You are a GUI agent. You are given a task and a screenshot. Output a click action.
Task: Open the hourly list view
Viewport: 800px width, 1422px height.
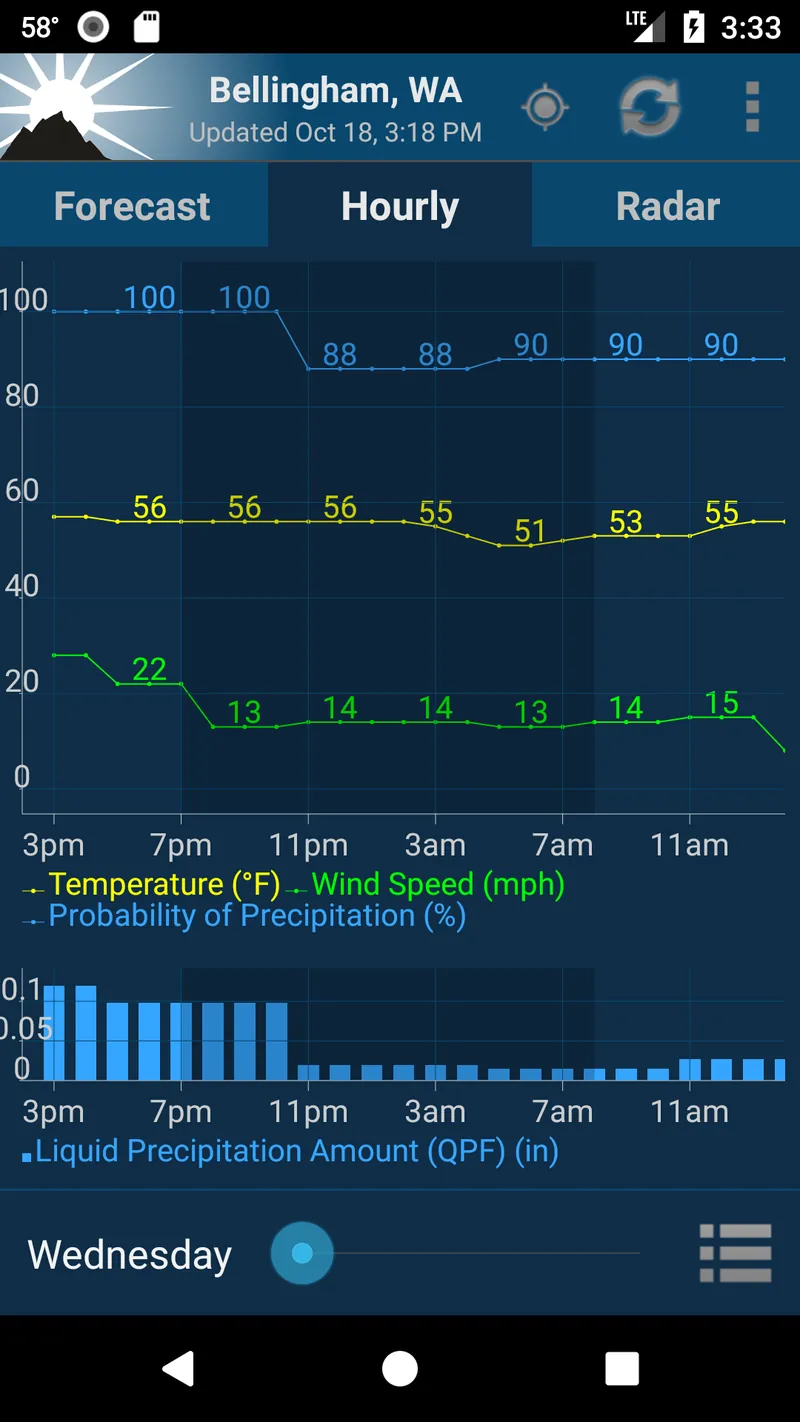click(735, 1253)
